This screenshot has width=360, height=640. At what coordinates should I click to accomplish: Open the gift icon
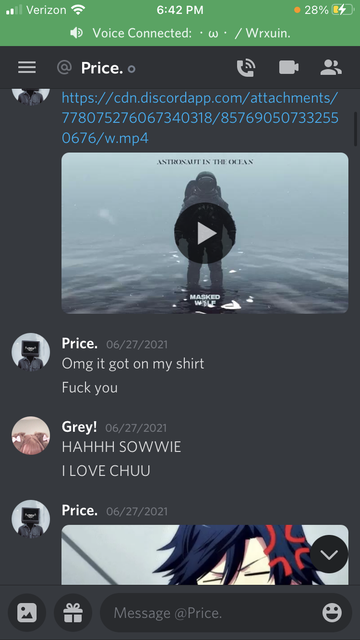73,613
